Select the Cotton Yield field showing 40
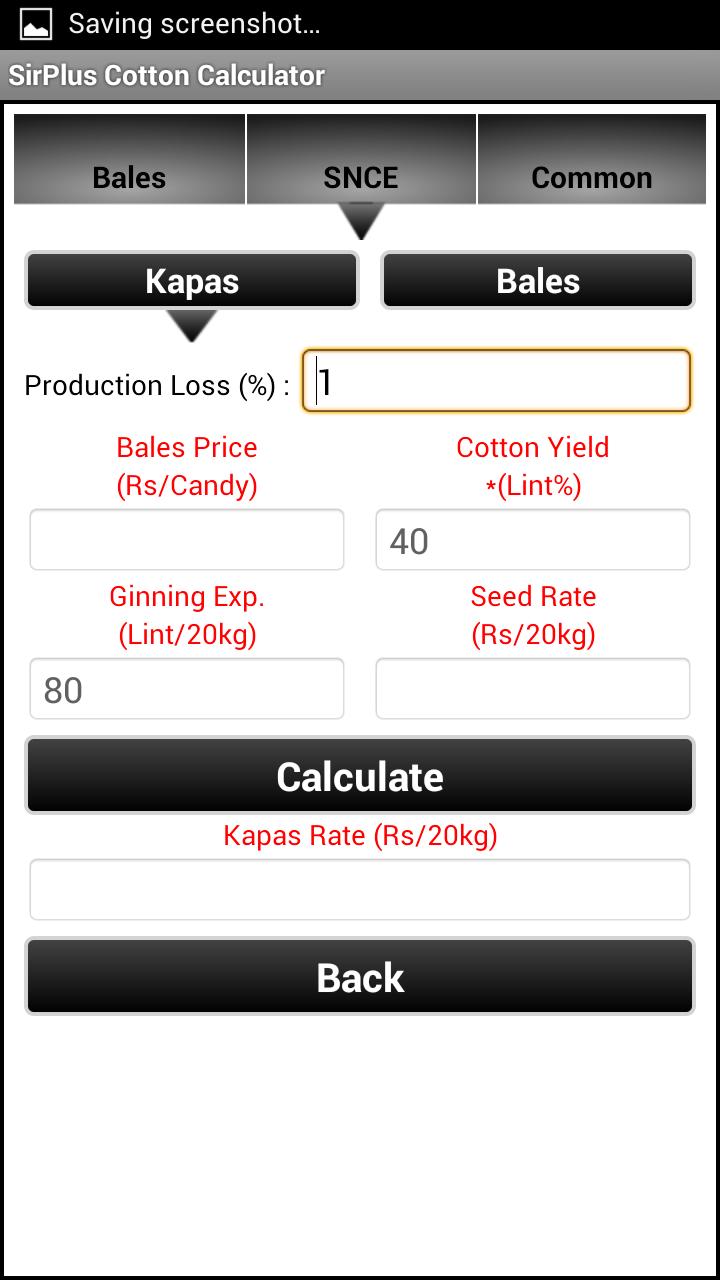 pyautogui.click(x=532, y=538)
